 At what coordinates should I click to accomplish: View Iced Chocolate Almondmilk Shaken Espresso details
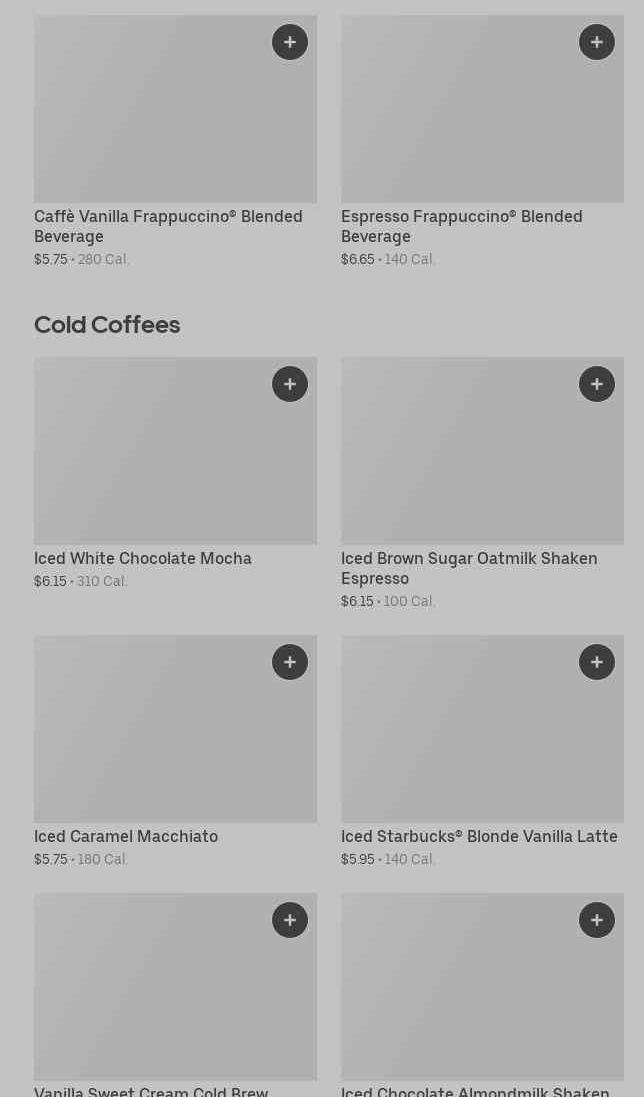460,1000
